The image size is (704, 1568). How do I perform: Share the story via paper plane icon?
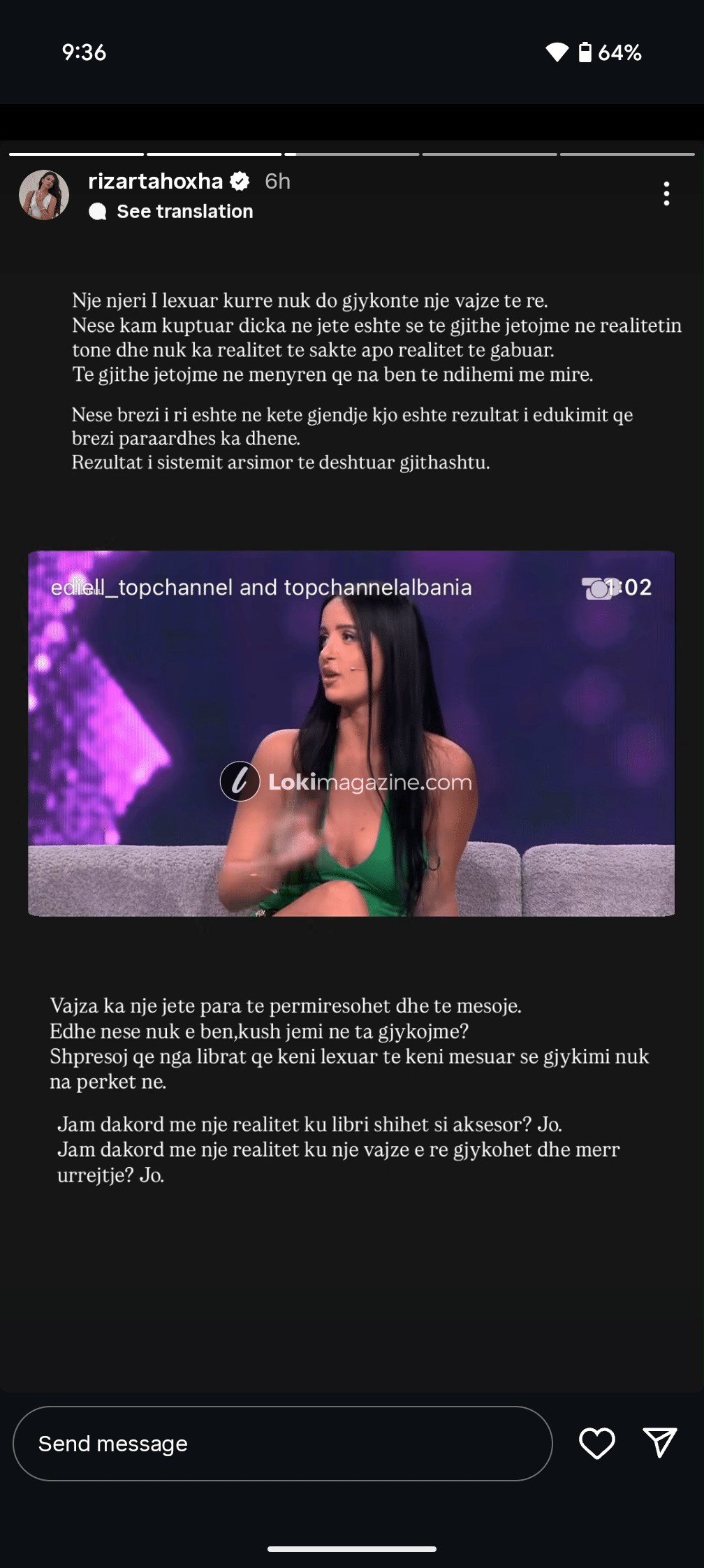(659, 1443)
